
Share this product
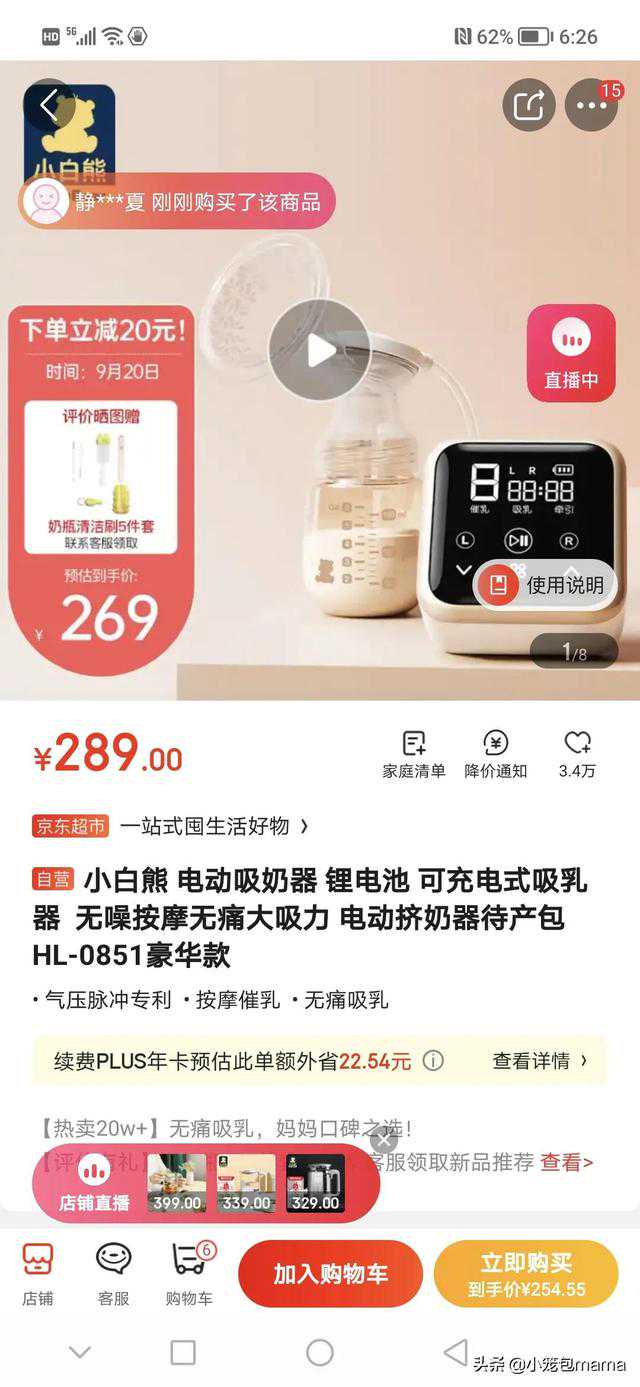coord(528,105)
